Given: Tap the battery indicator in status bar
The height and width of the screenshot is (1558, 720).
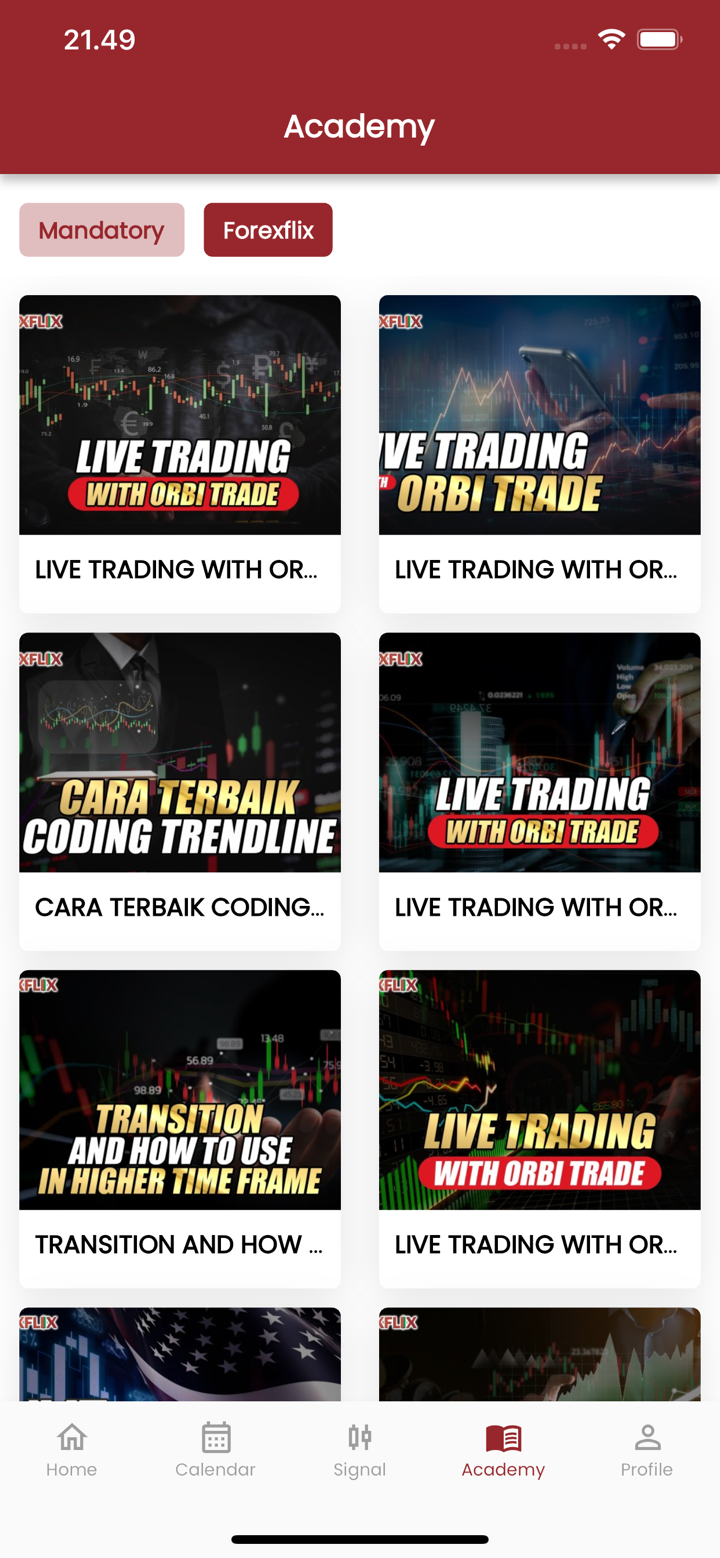Looking at the screenshot, I should point(659,40).
